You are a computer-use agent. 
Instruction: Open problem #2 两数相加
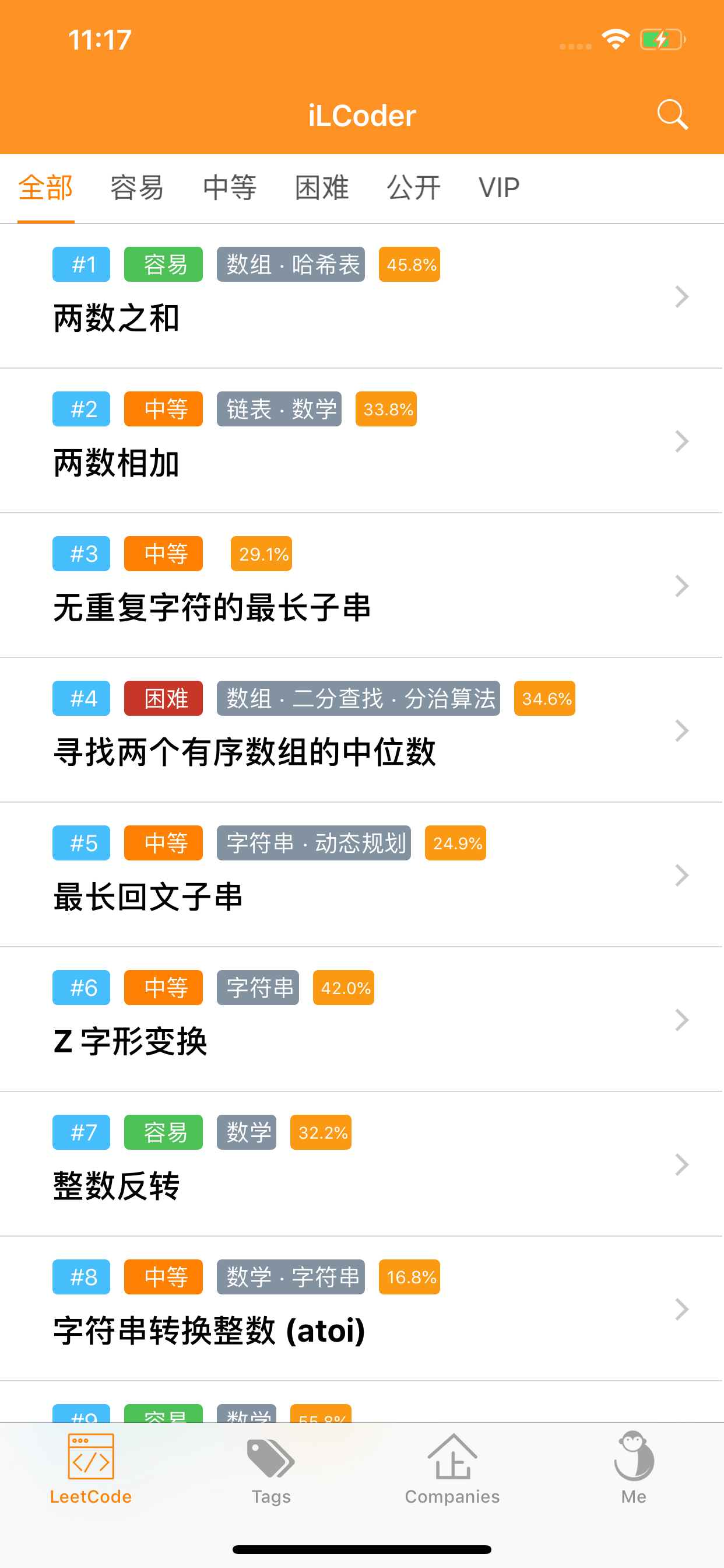pos(361,440)
